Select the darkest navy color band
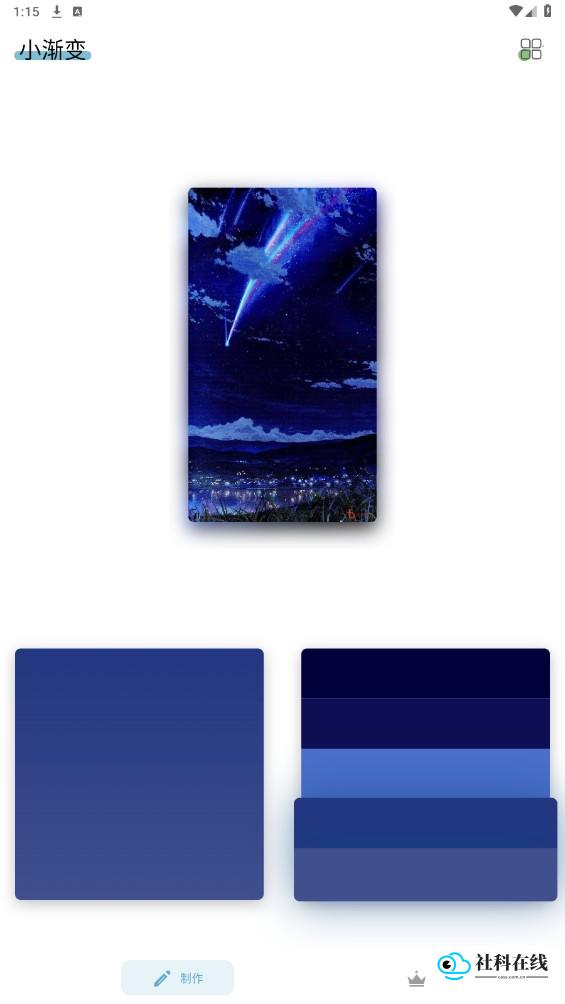The height and width of the screenshot is (1004, 565). 425,673
